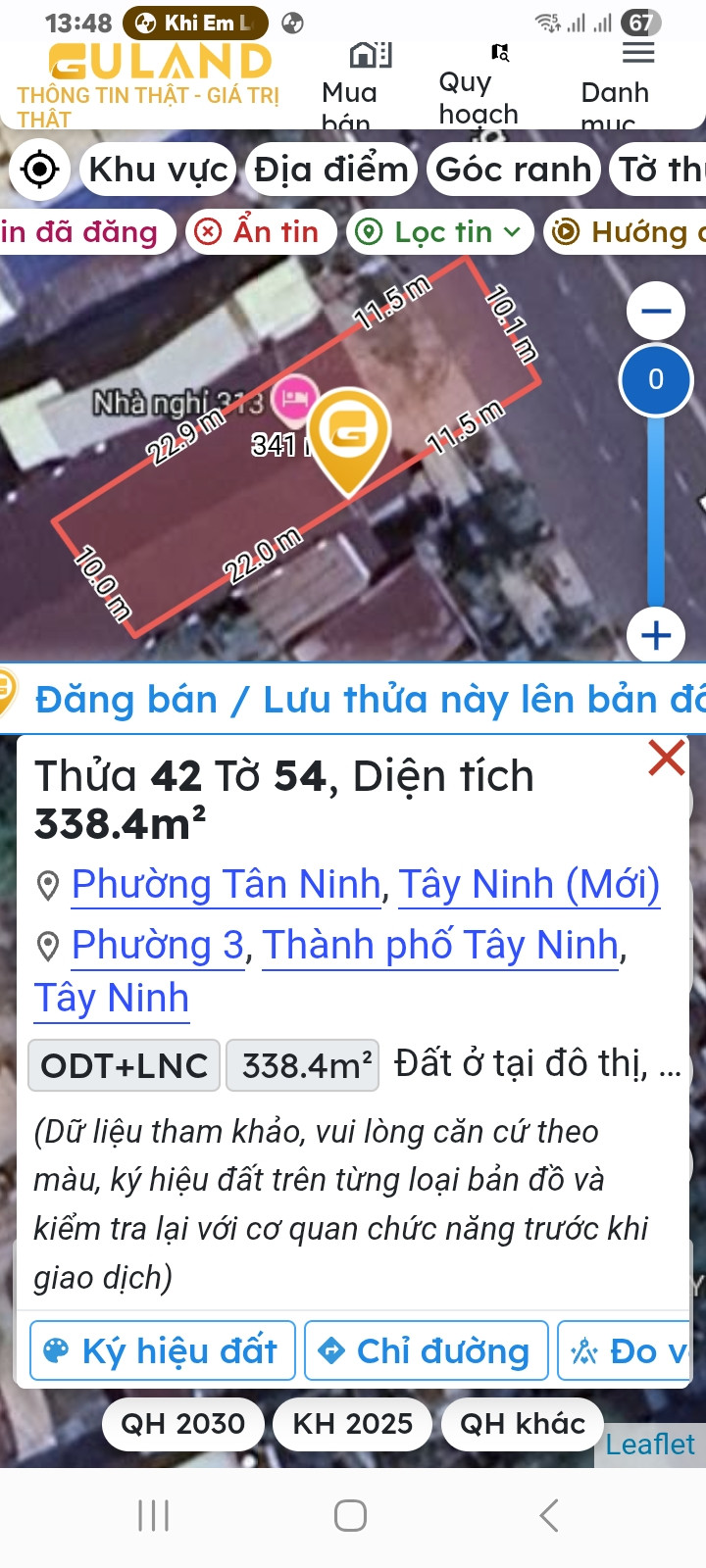Expand the Lọc tin dropdown
This screenshot has height=1568, width=706.
[x=439, y=232]
